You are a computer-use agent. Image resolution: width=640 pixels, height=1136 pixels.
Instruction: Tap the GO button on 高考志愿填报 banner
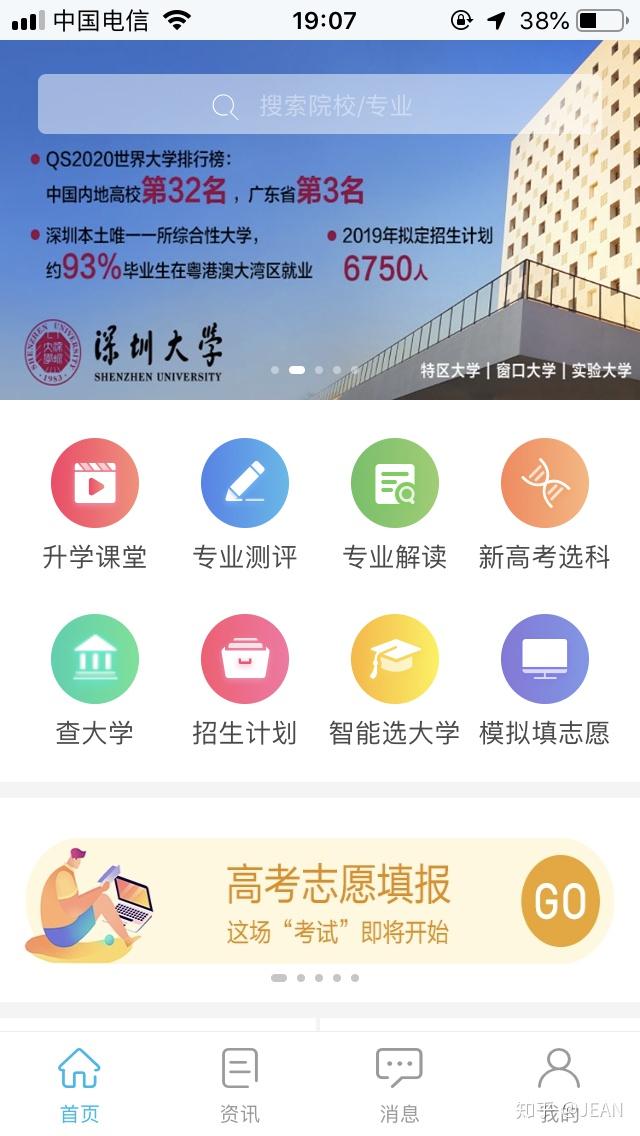tap(560, 901)
